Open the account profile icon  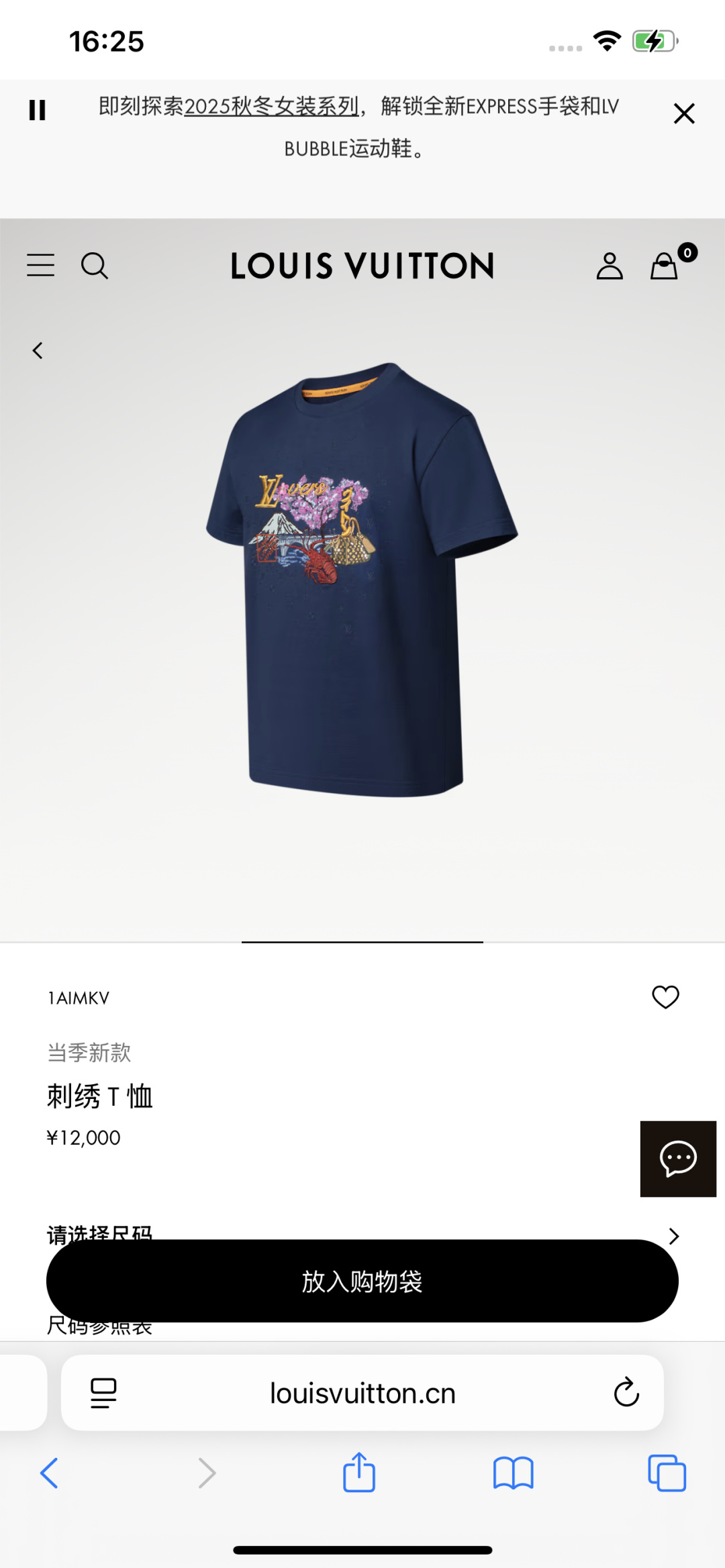[610, 266]
